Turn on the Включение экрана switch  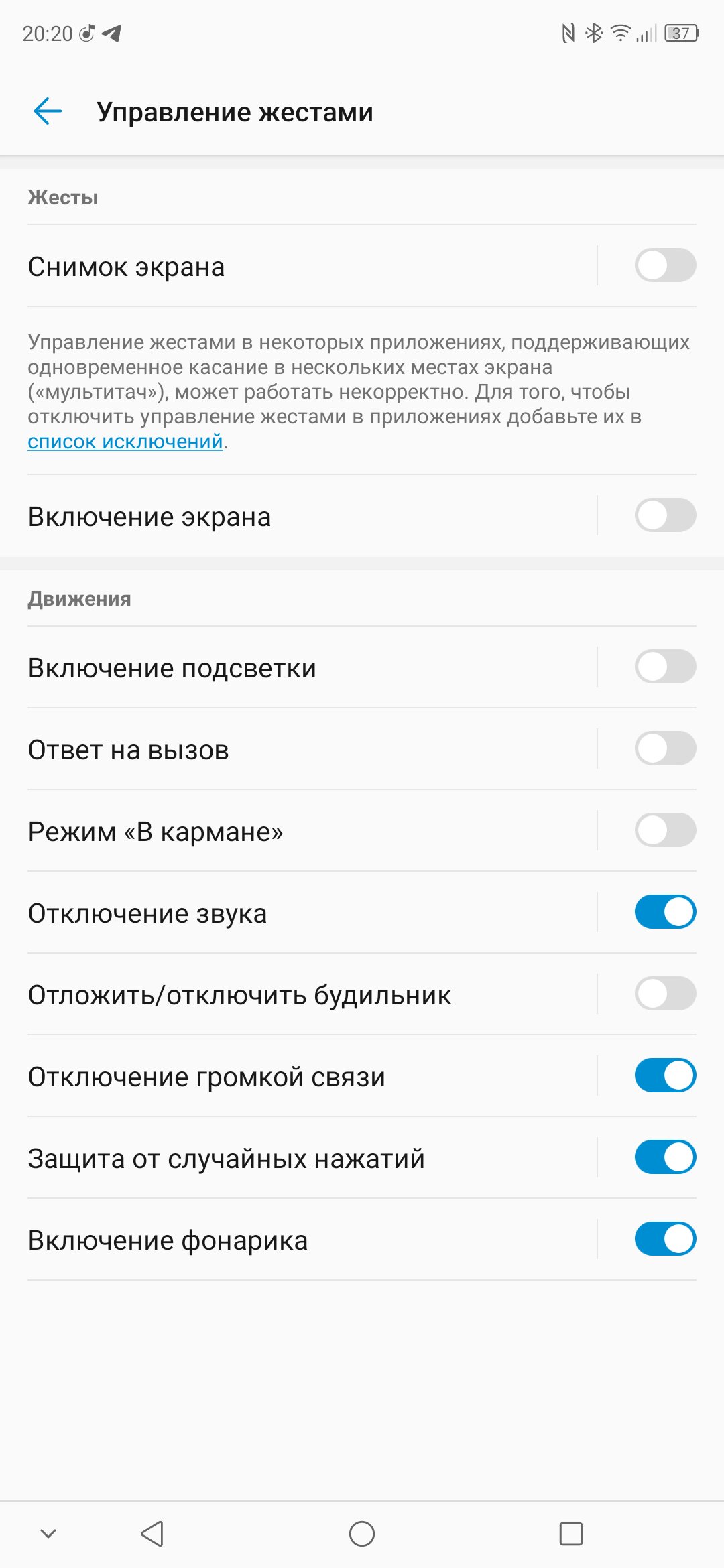coord(665,515)
